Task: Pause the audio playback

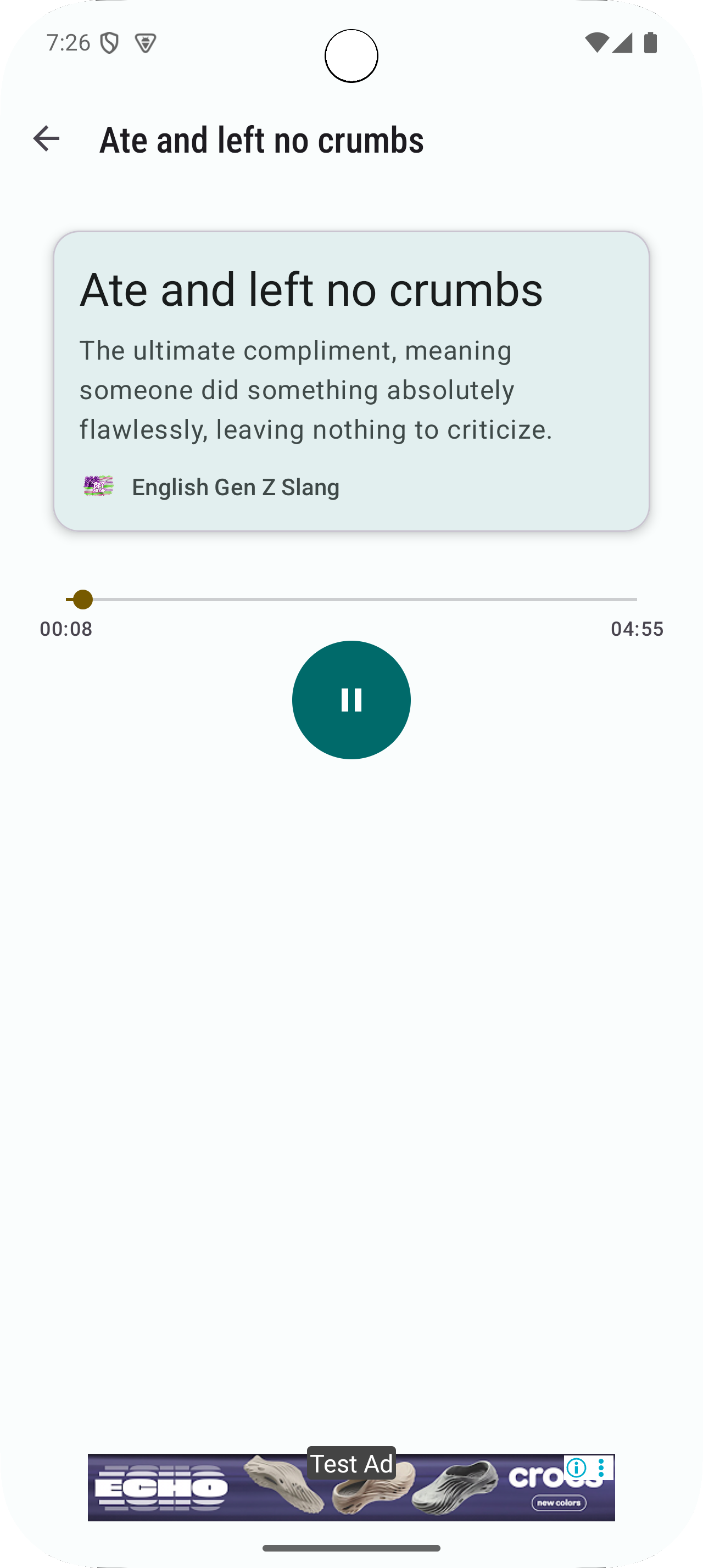Action: (351, 700)
